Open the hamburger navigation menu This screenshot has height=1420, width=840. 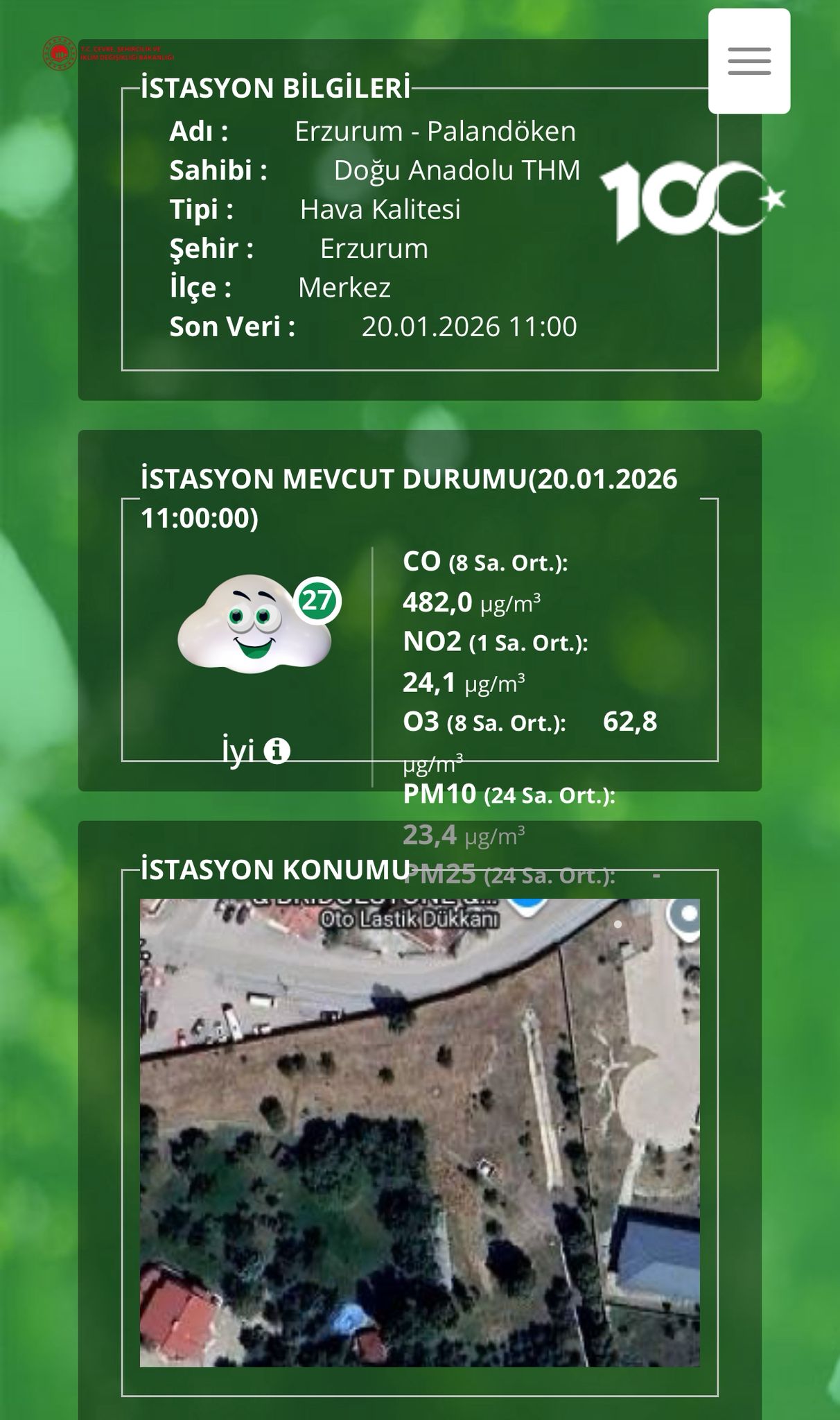coord(749,61)
